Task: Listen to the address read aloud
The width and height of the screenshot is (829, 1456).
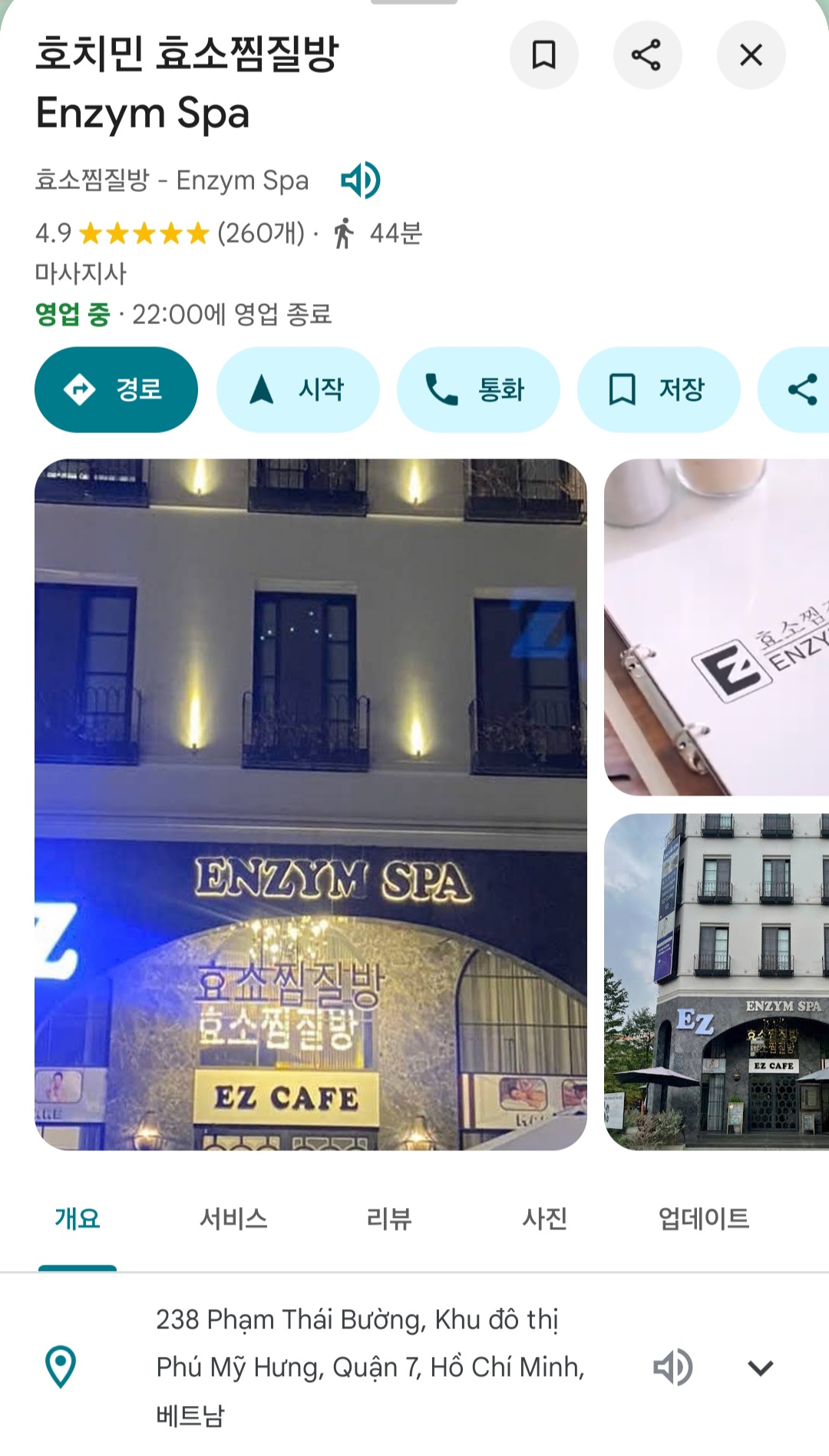Action: 672,1367
